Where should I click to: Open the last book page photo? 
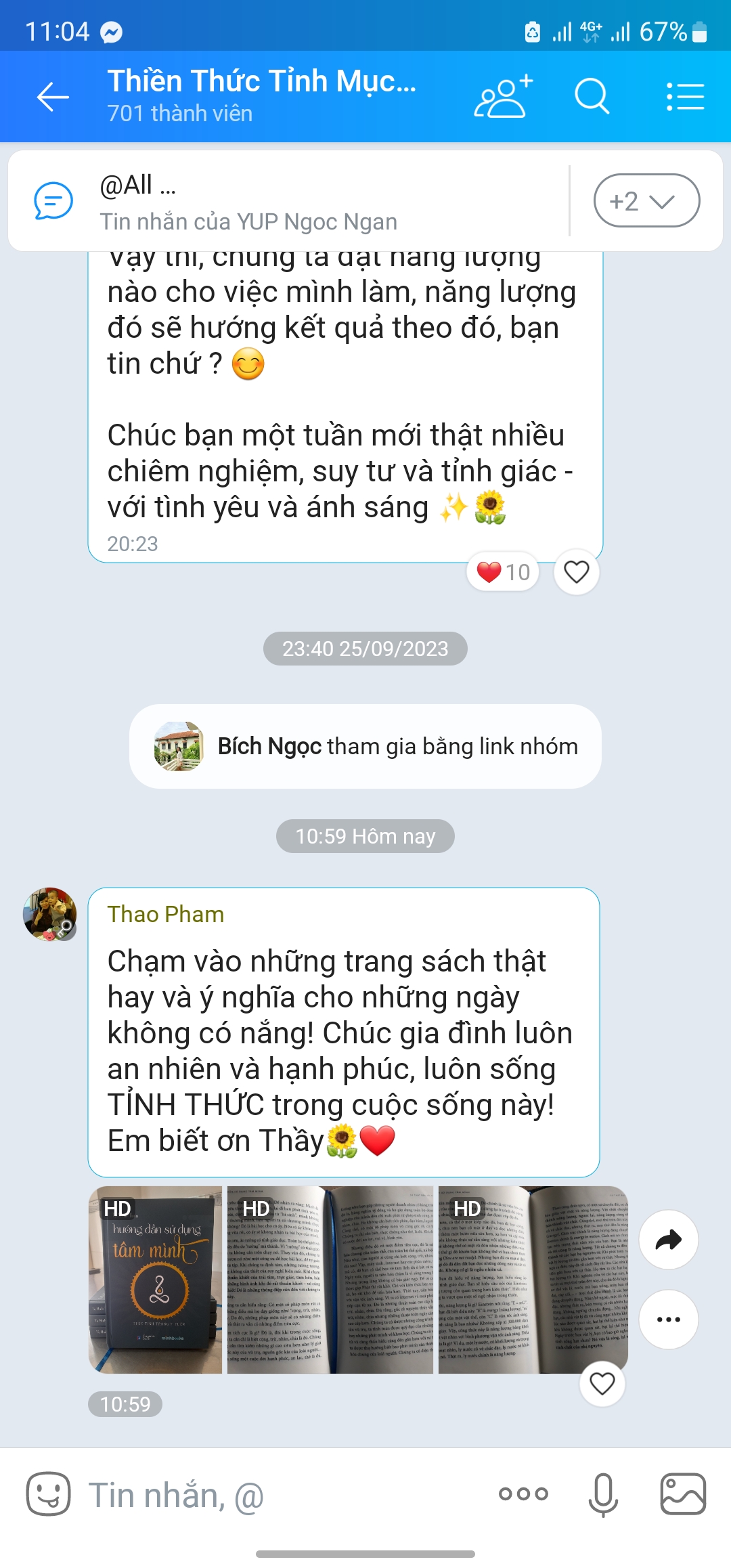[x=533, y=1280]
